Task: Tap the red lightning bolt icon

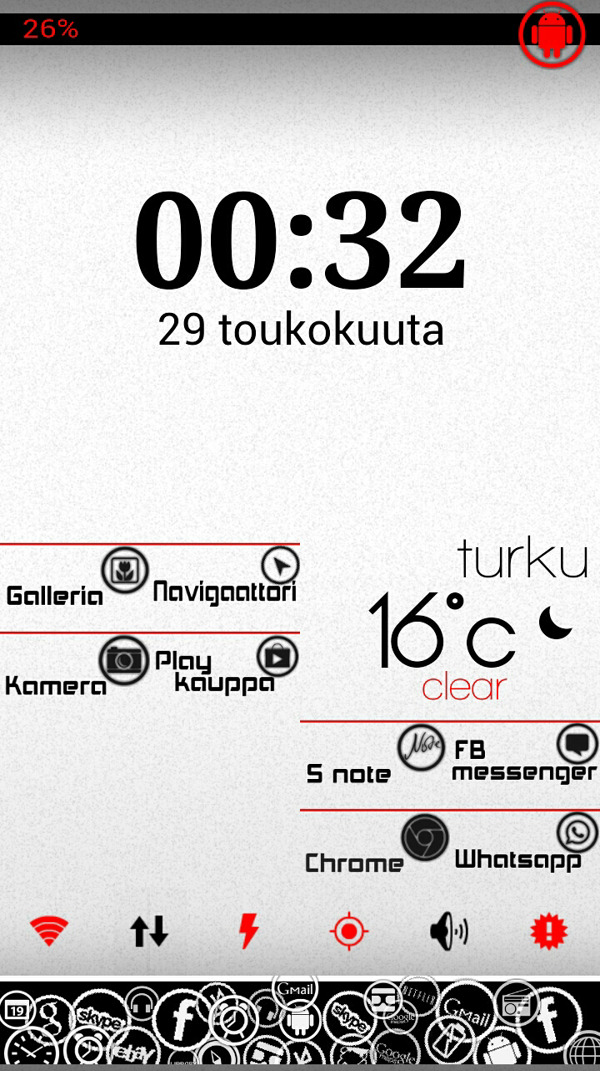Action: (x=248, y=932)
